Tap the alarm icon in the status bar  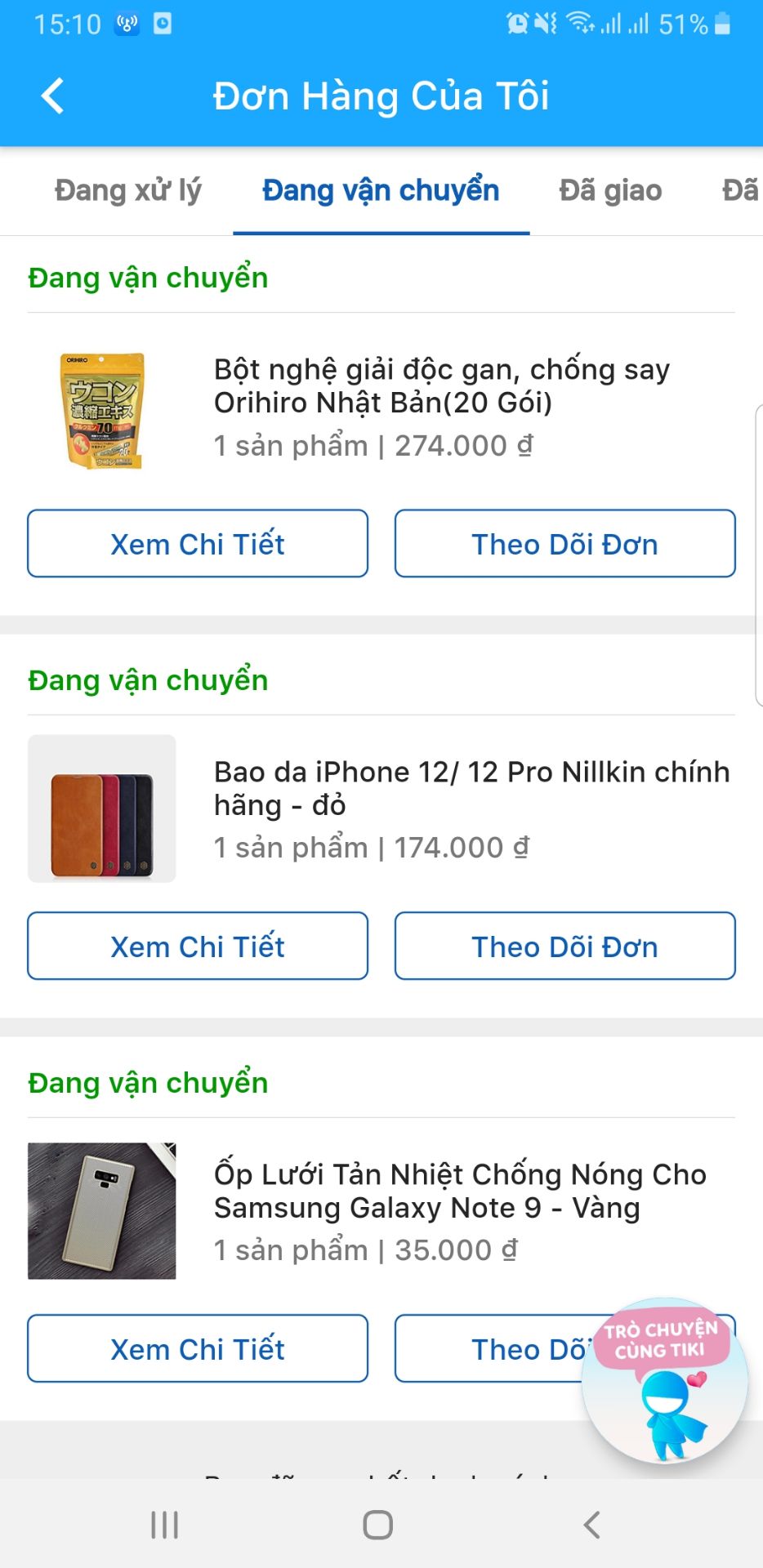517,24
